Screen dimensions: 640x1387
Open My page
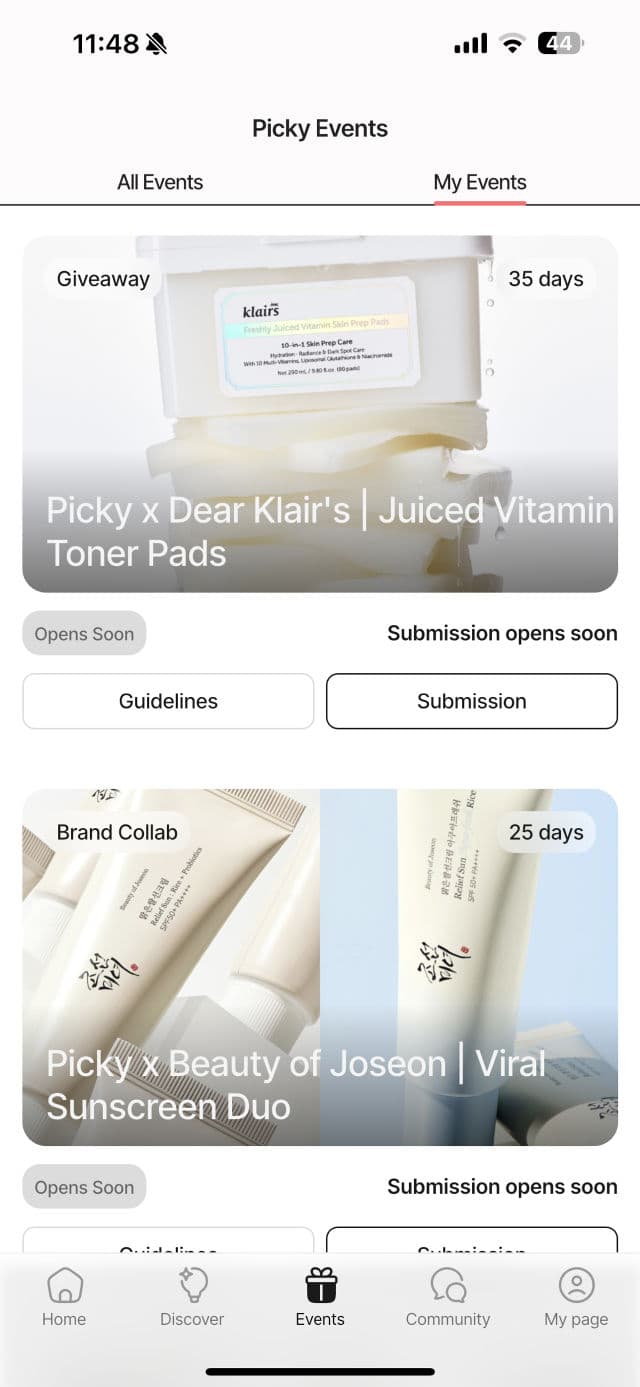click(x=576, y=1297)
